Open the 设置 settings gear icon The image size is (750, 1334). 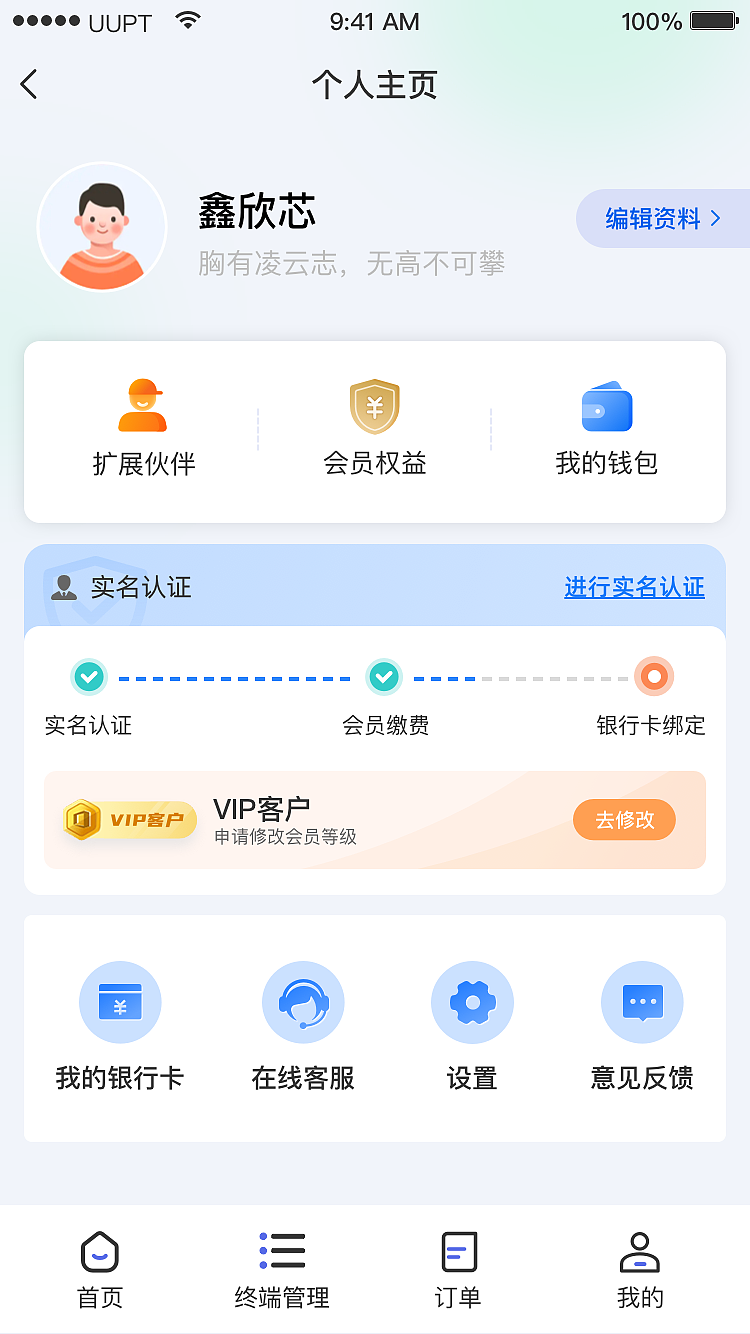(472, 1002)
